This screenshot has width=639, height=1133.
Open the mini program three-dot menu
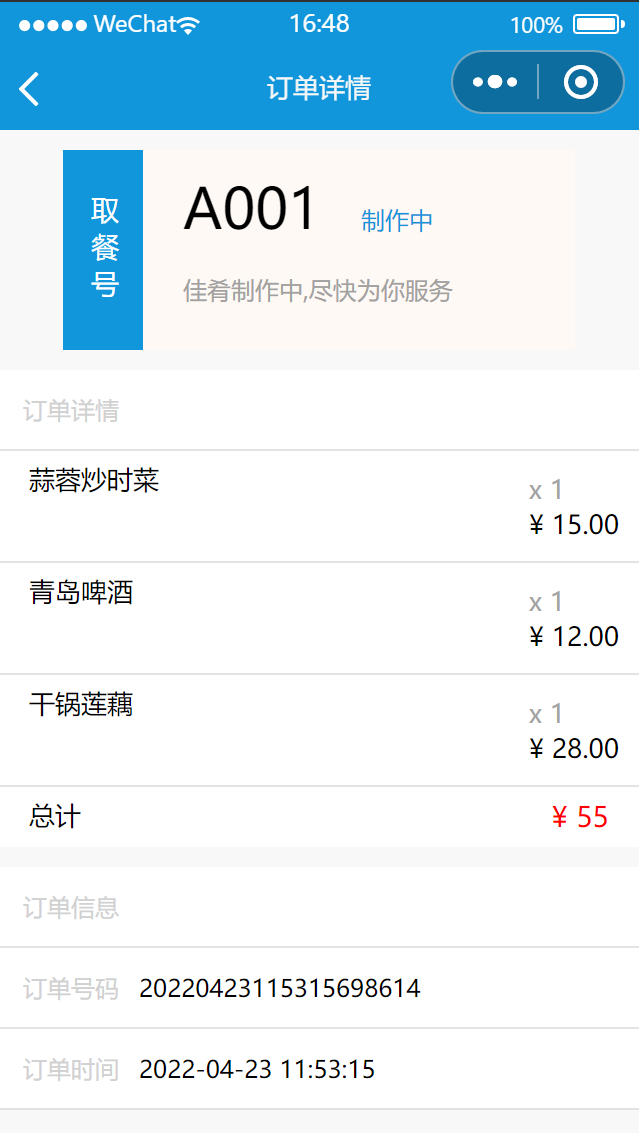pos(495,82)
